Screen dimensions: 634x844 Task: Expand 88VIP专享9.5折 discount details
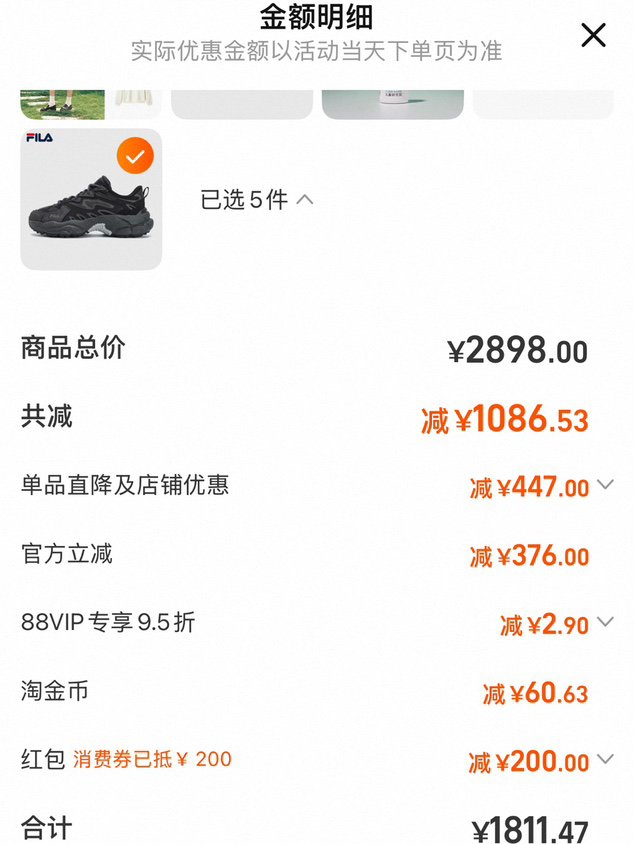[x=604, y=623]
